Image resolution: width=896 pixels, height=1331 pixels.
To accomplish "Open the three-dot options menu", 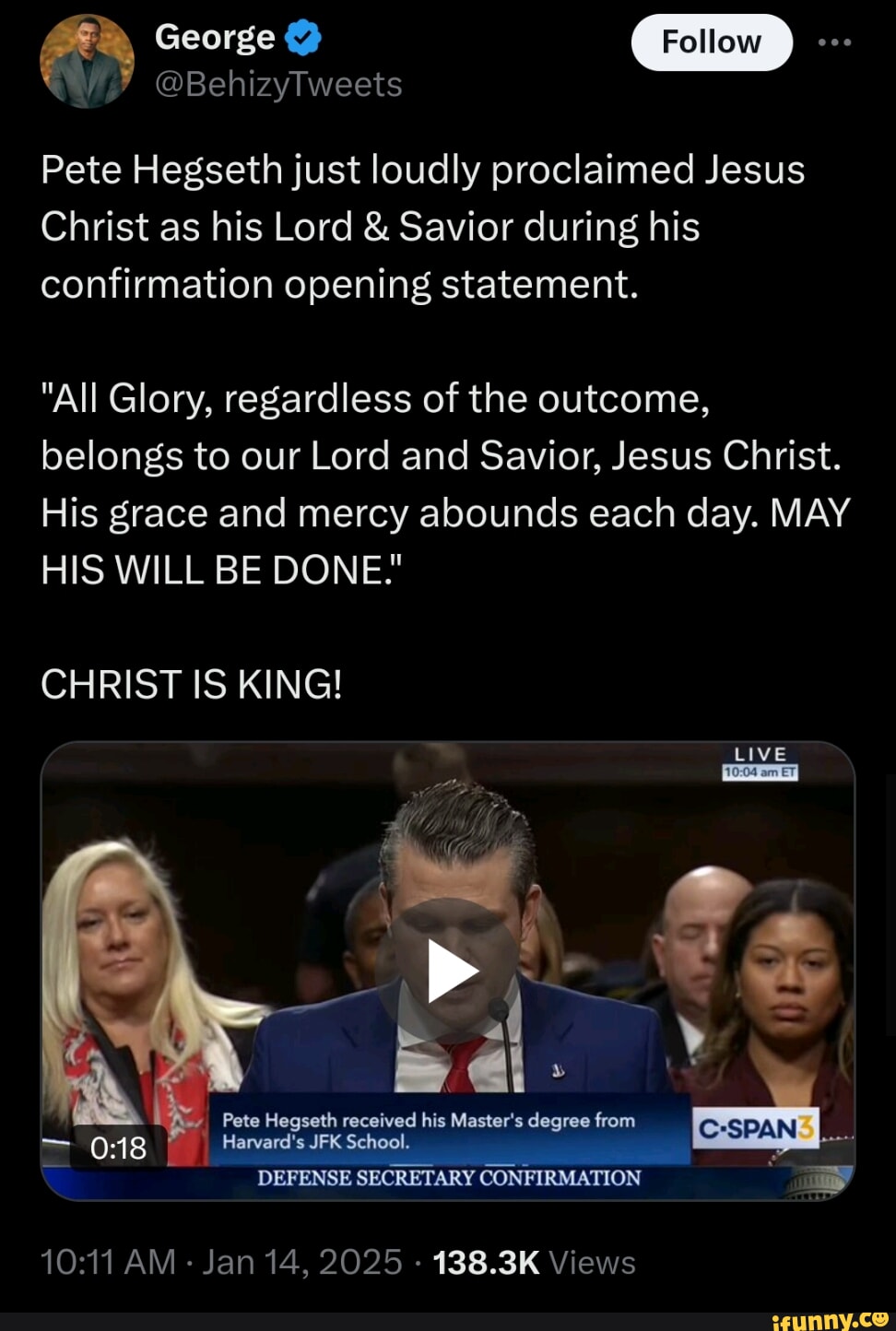I will pyautogui.click(x=835, y=41).
